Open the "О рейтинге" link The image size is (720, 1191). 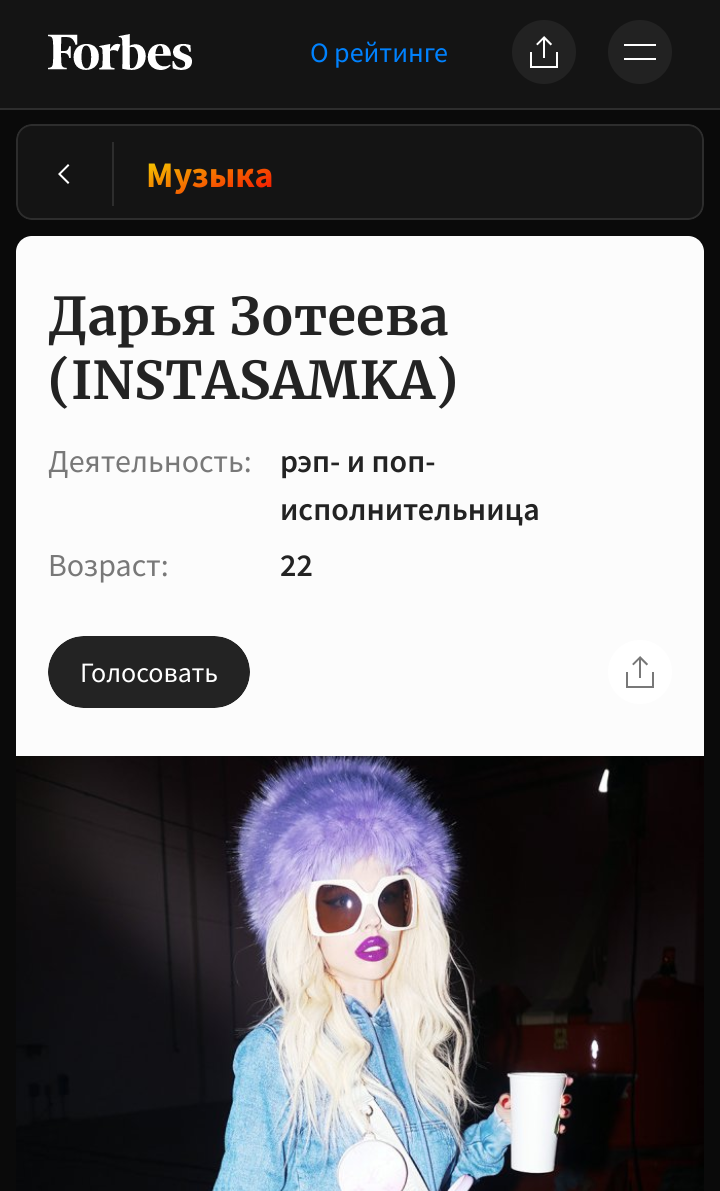[x=379, y=53]
